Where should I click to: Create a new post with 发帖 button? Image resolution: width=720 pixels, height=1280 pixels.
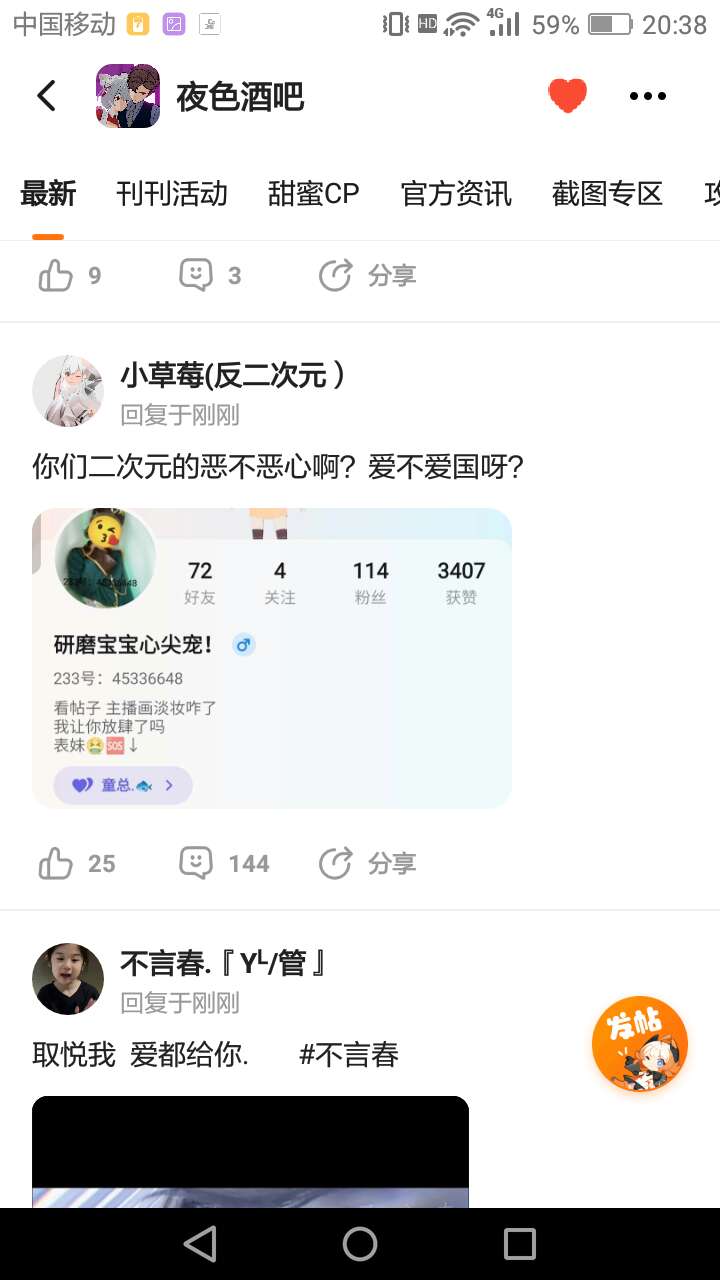click(x=639, y=1044)
